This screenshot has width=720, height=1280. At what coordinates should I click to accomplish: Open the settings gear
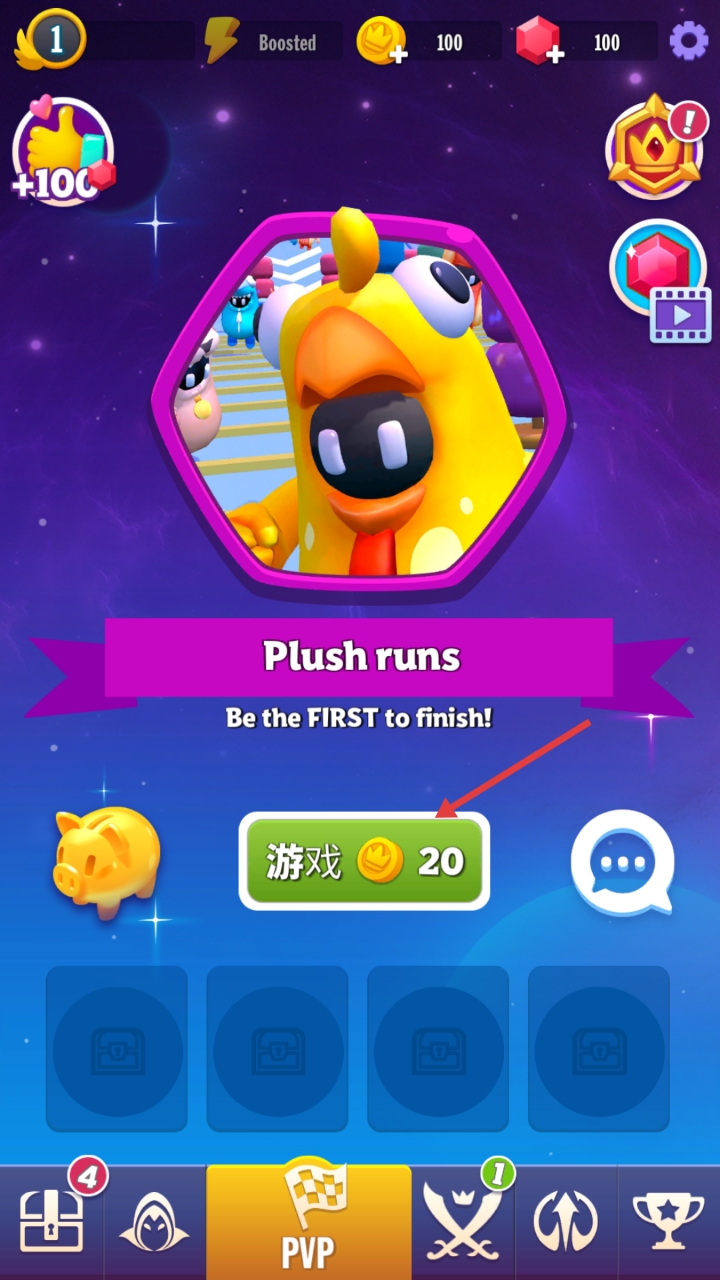pyautogui.click(x=688, y=41)
